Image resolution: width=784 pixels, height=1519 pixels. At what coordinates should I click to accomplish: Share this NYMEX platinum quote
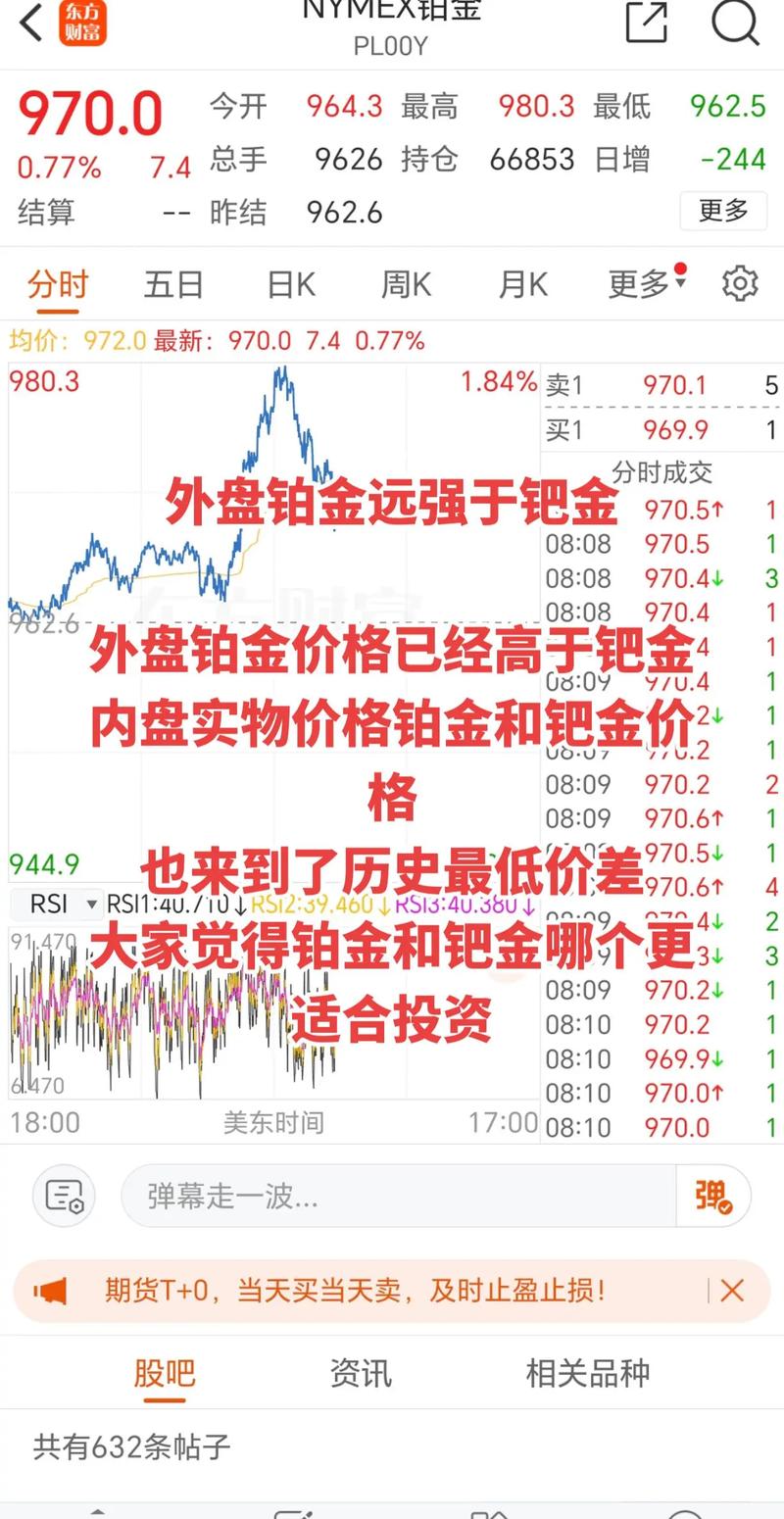646,22
